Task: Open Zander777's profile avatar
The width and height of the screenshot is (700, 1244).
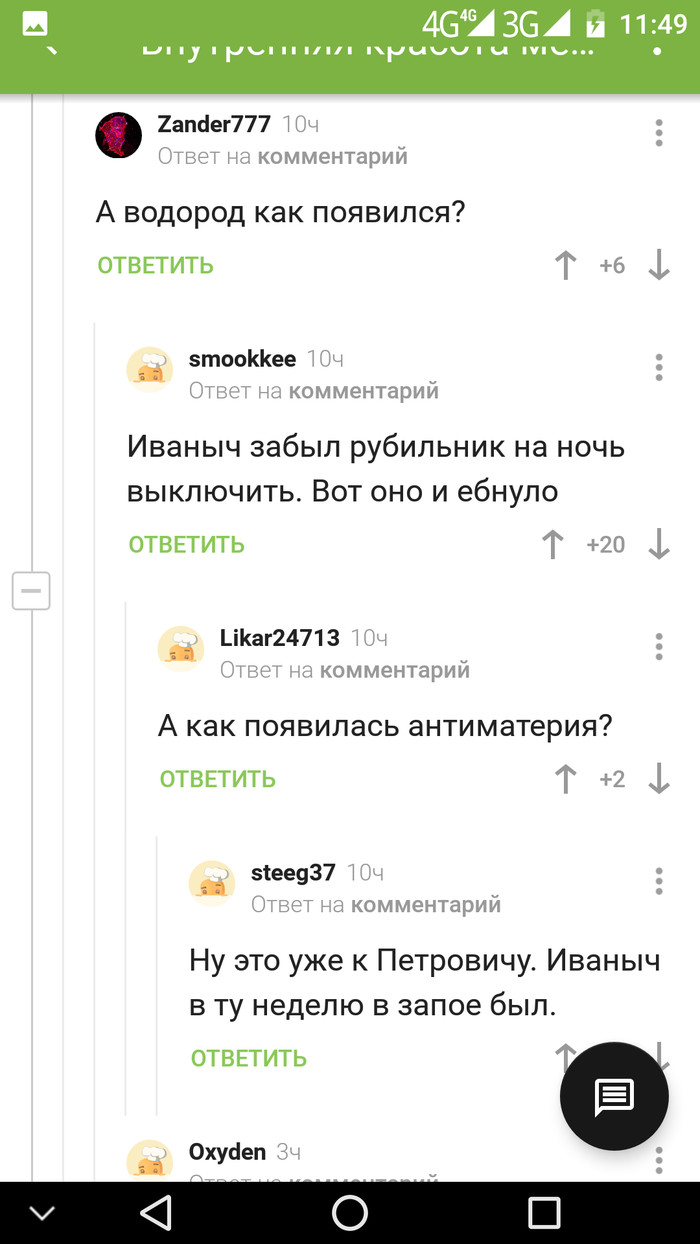Action: [x=118, y=135]
